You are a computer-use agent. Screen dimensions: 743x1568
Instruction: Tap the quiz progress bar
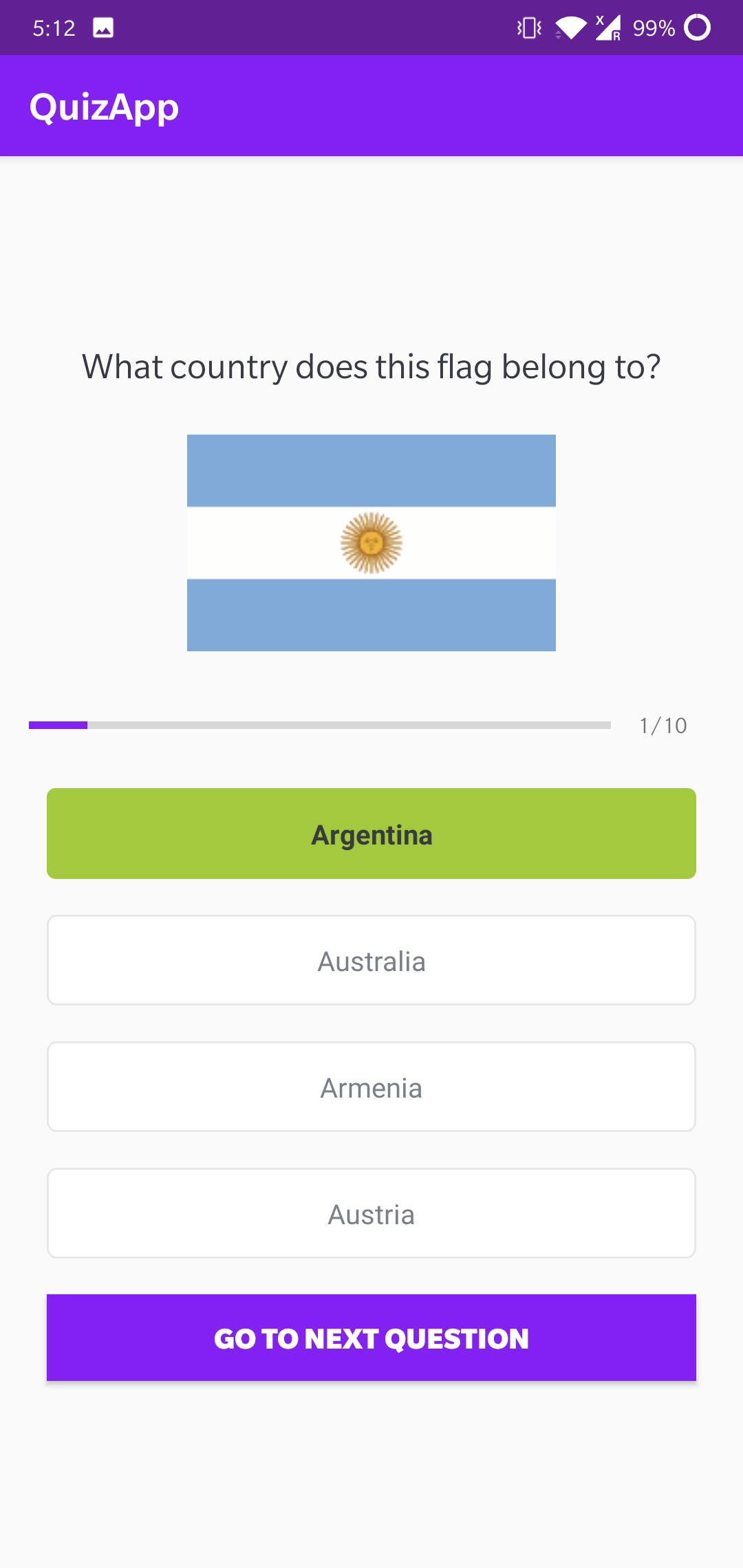[x=321, y=725]
